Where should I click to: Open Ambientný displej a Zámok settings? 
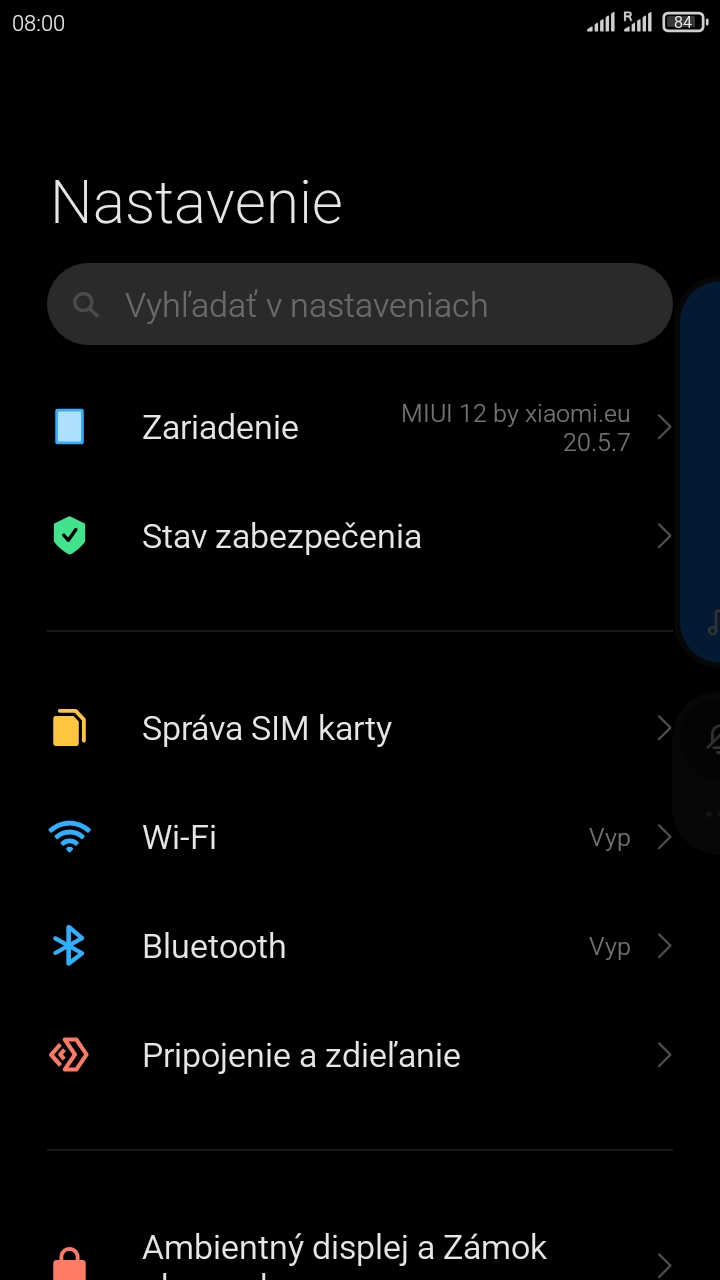(360, 1250)
